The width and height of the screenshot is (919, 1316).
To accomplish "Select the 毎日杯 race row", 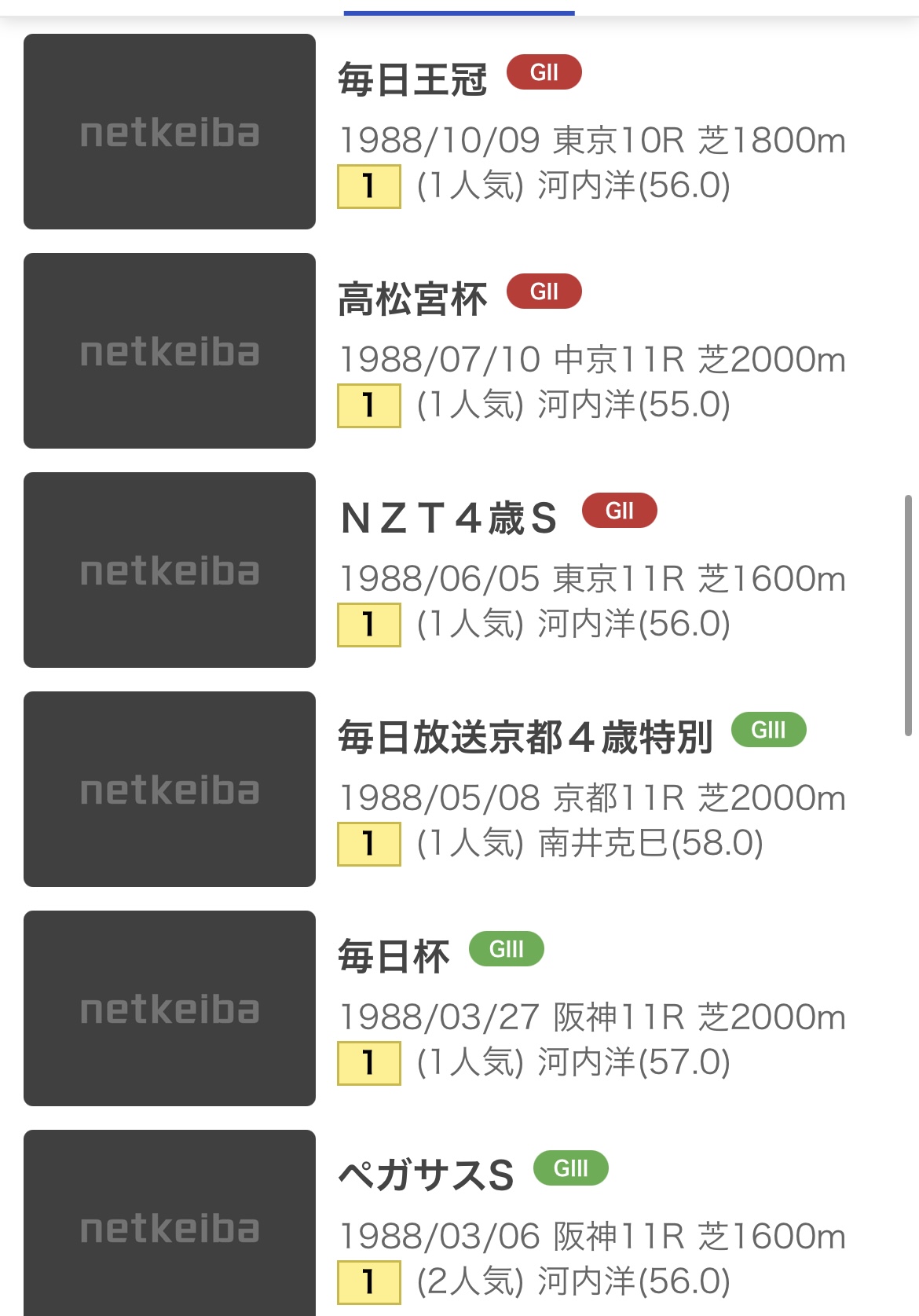I will [394, 957].
